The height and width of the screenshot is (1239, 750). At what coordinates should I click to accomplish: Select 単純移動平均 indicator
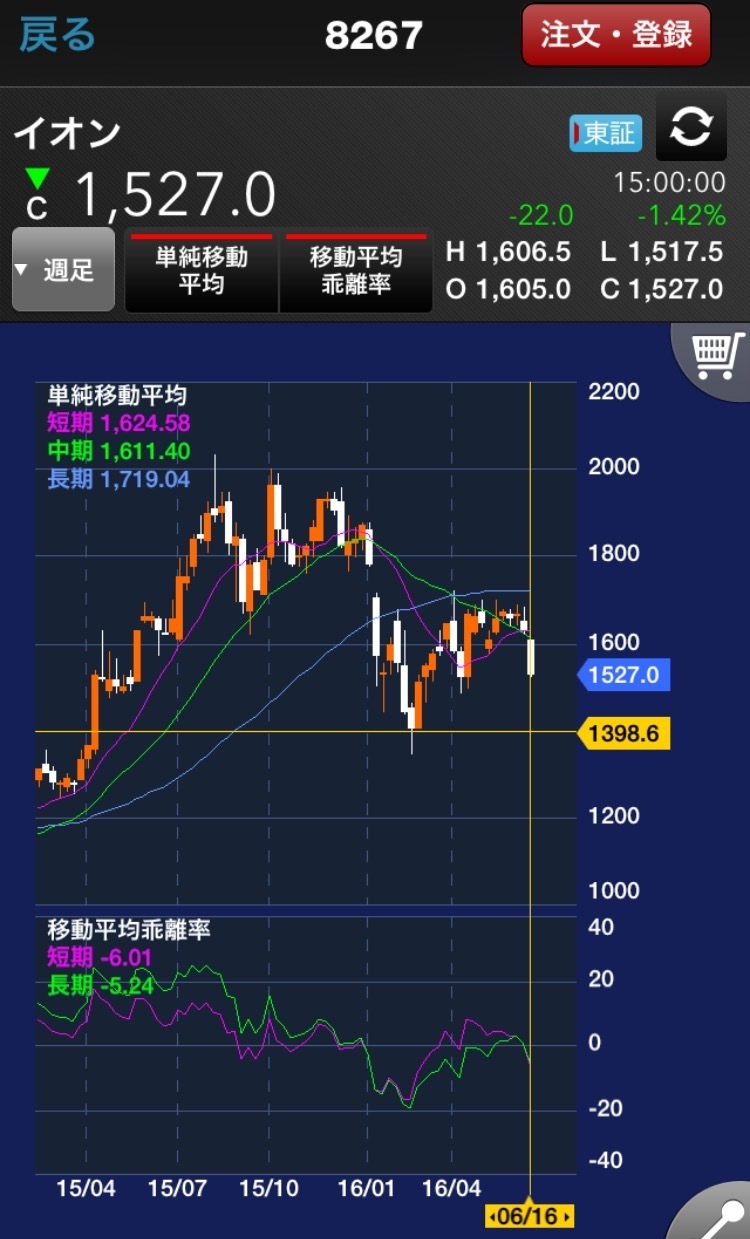pyautogui.click(x=201, y=271)
